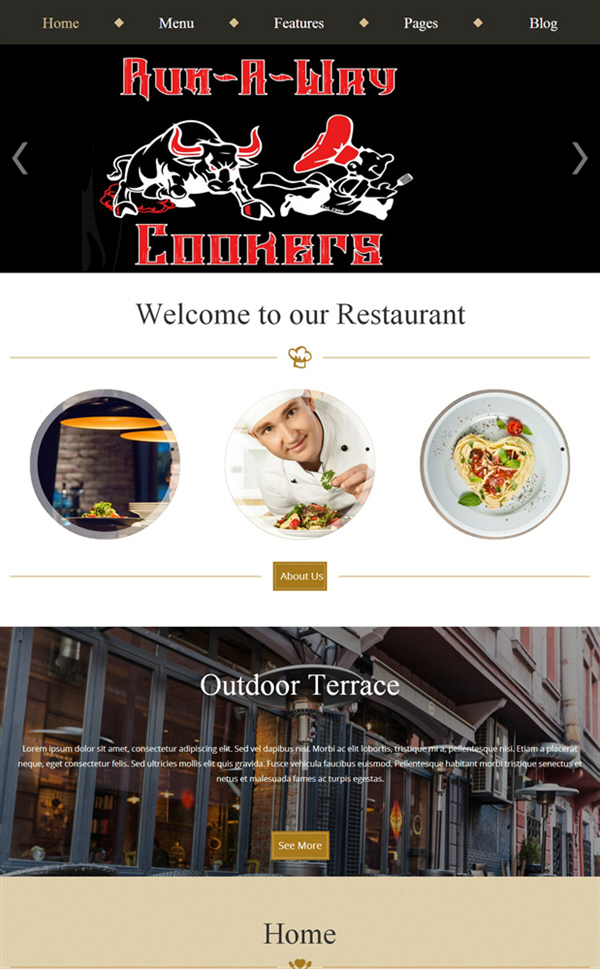Tap See More under Outdoor Terrace

click(300, 845)
